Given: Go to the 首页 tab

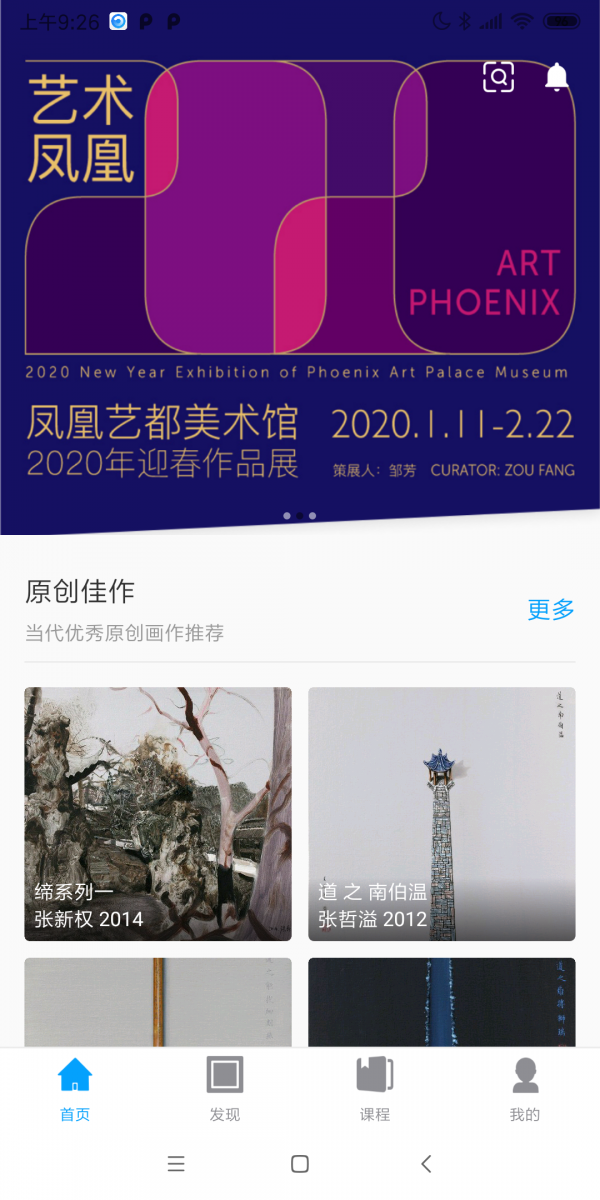Looking at the screenshot, I should (75, 1088).
